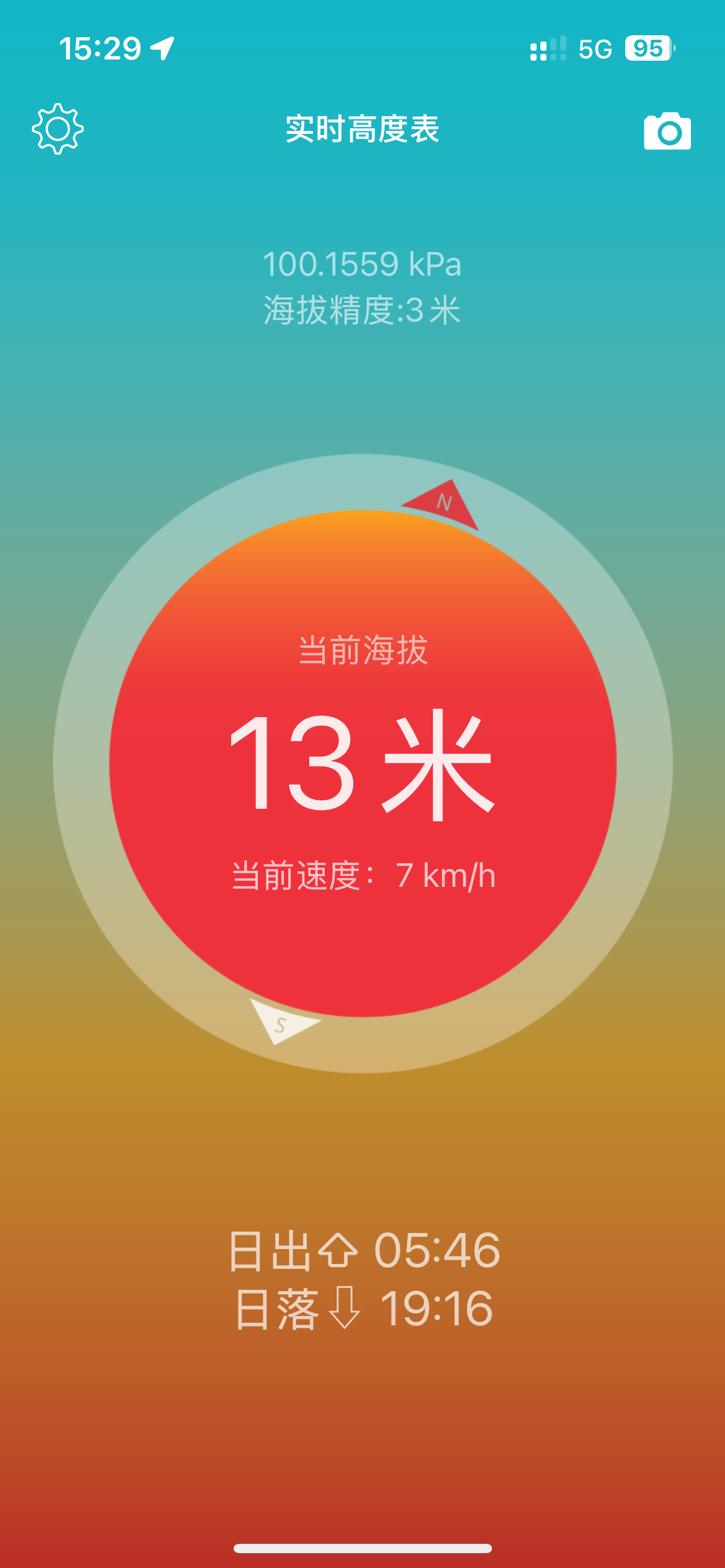
Task: Open the settings gear icon
Action: [58, 129]
